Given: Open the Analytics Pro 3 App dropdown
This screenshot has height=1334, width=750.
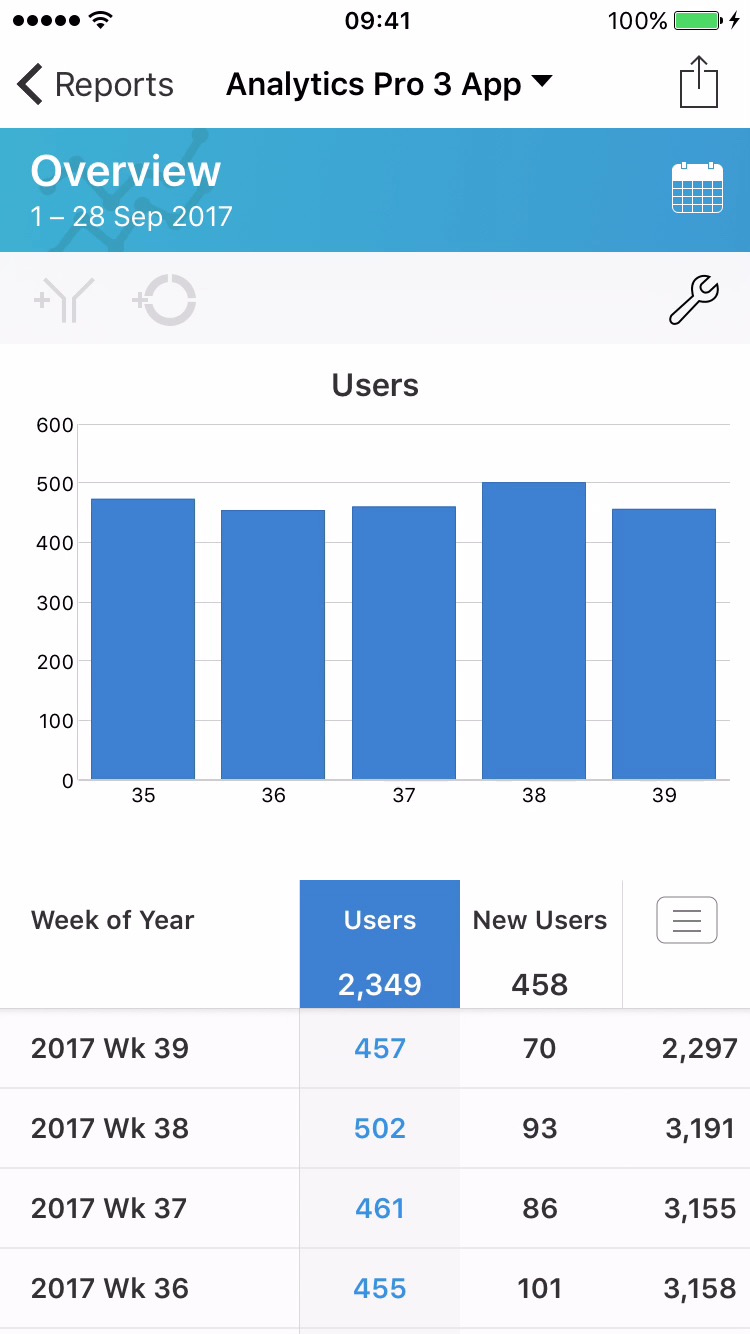Looking at the screenshot, I should [x=389, y=85].
